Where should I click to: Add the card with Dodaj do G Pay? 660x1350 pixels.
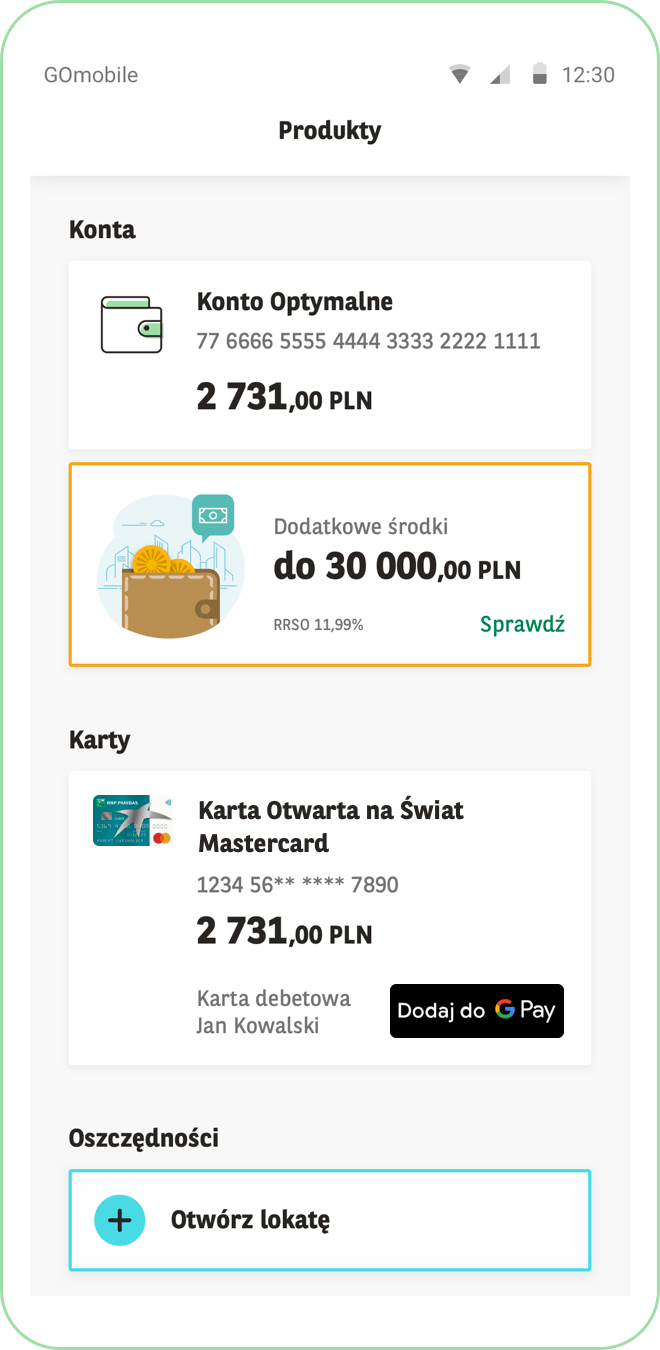coord(477,1010)
